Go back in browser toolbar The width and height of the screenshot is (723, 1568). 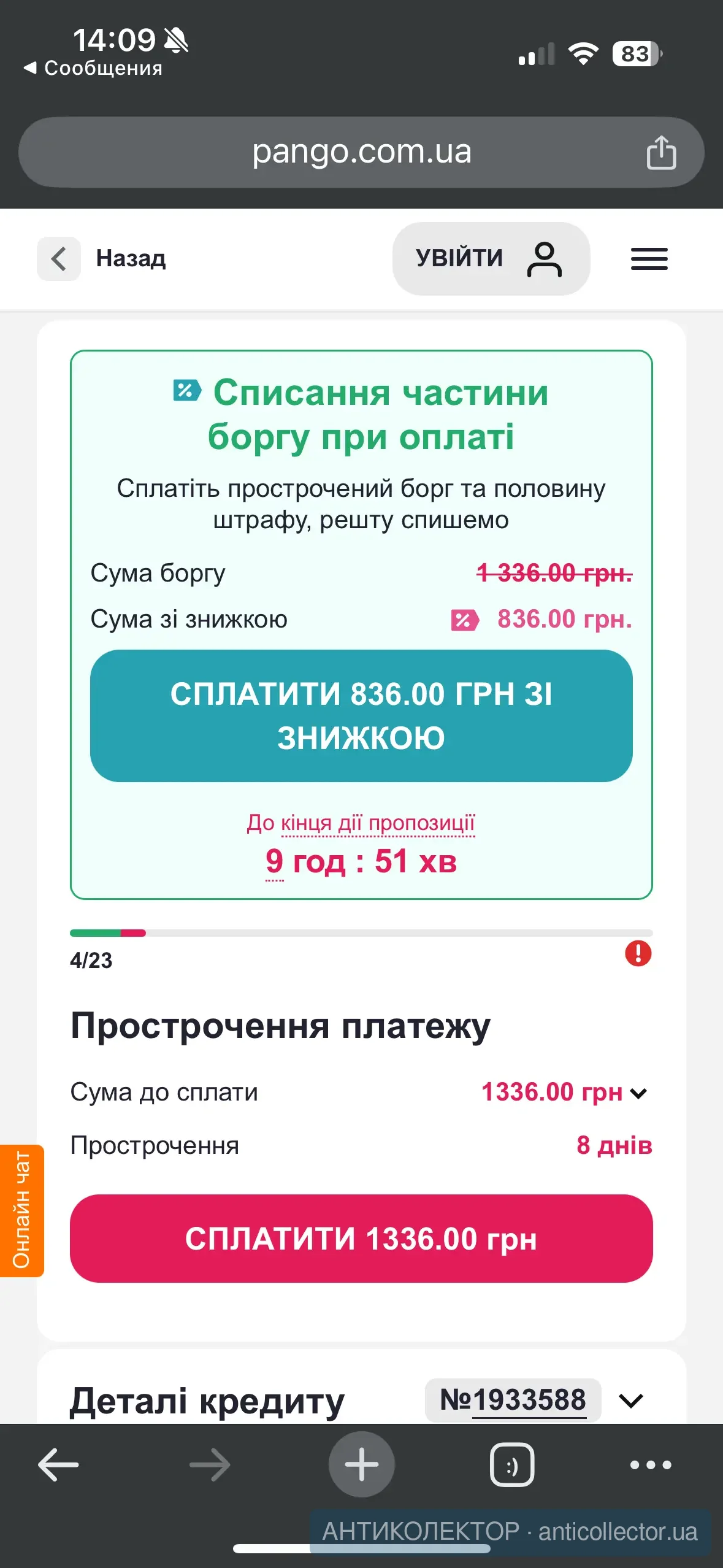point(58,1465)
